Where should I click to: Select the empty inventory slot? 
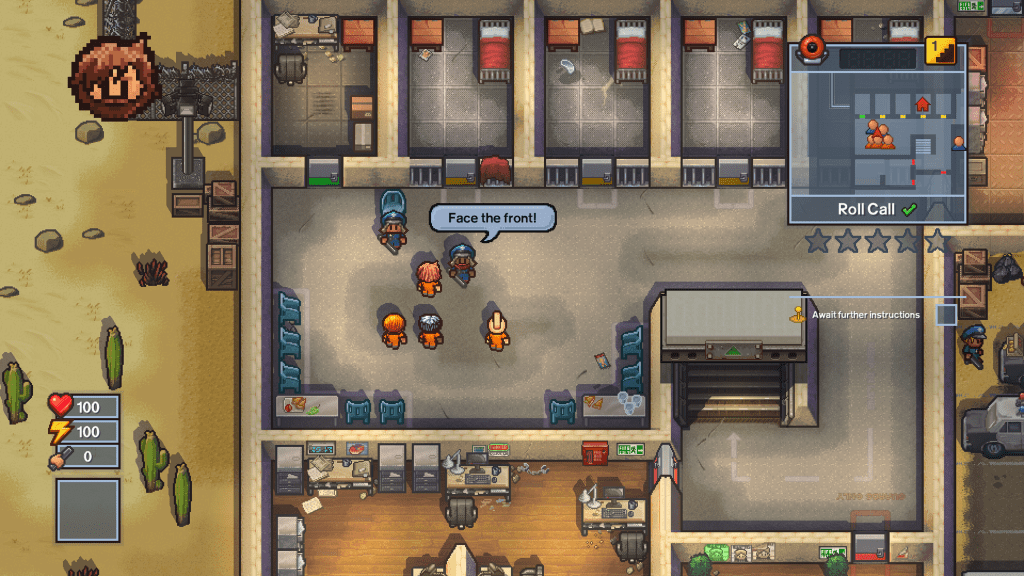[88, 510]
